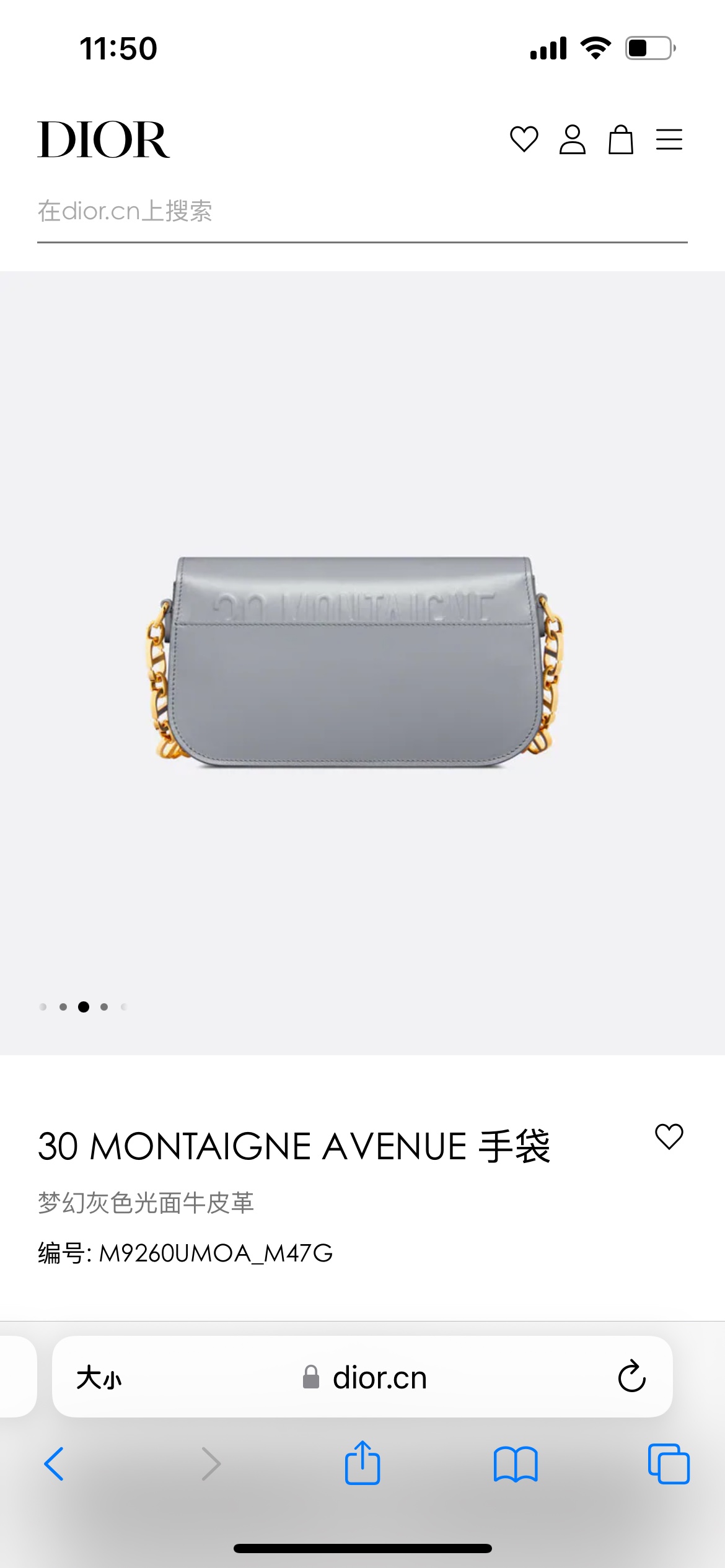Go to the Dior homepage logo
This screenshot has width=725, height=1568.
click(103, 140)
